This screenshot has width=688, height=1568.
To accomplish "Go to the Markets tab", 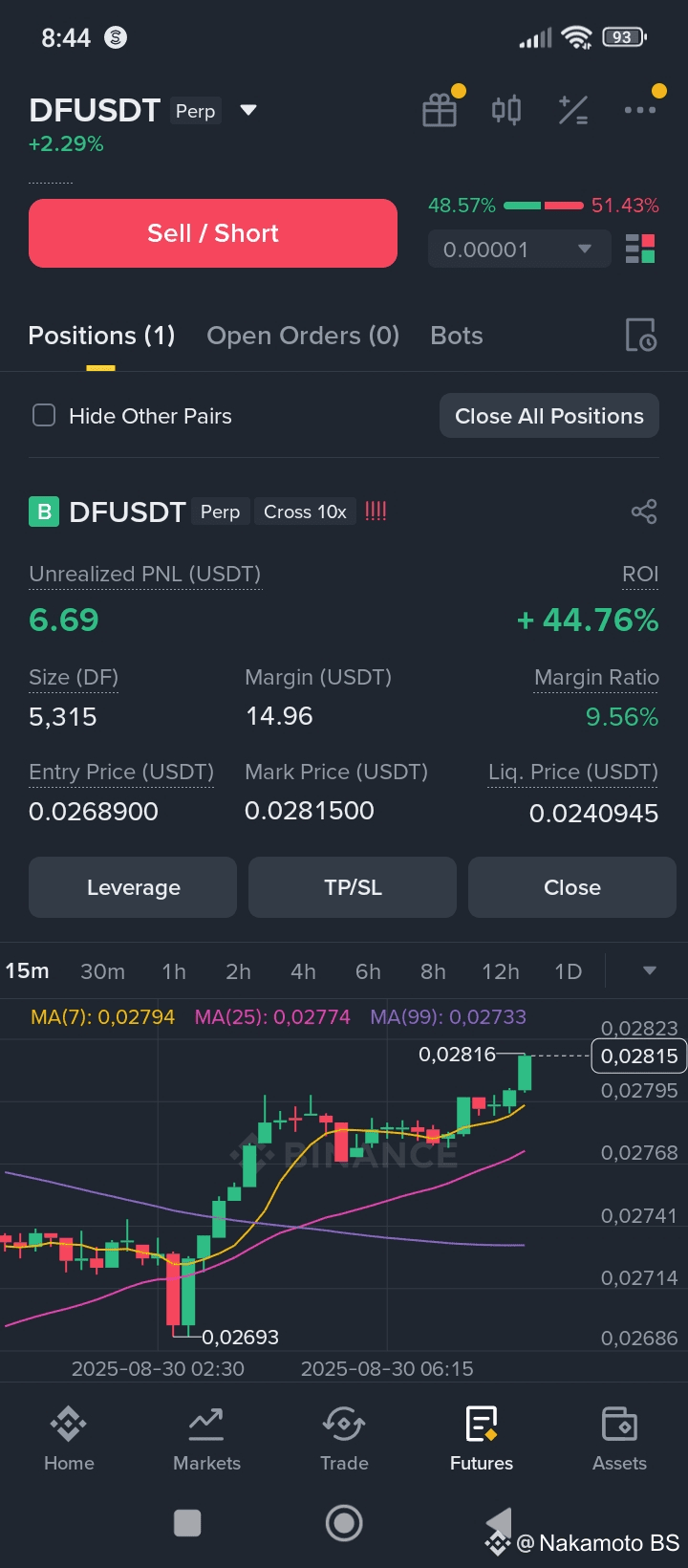I will (206, 1439).
